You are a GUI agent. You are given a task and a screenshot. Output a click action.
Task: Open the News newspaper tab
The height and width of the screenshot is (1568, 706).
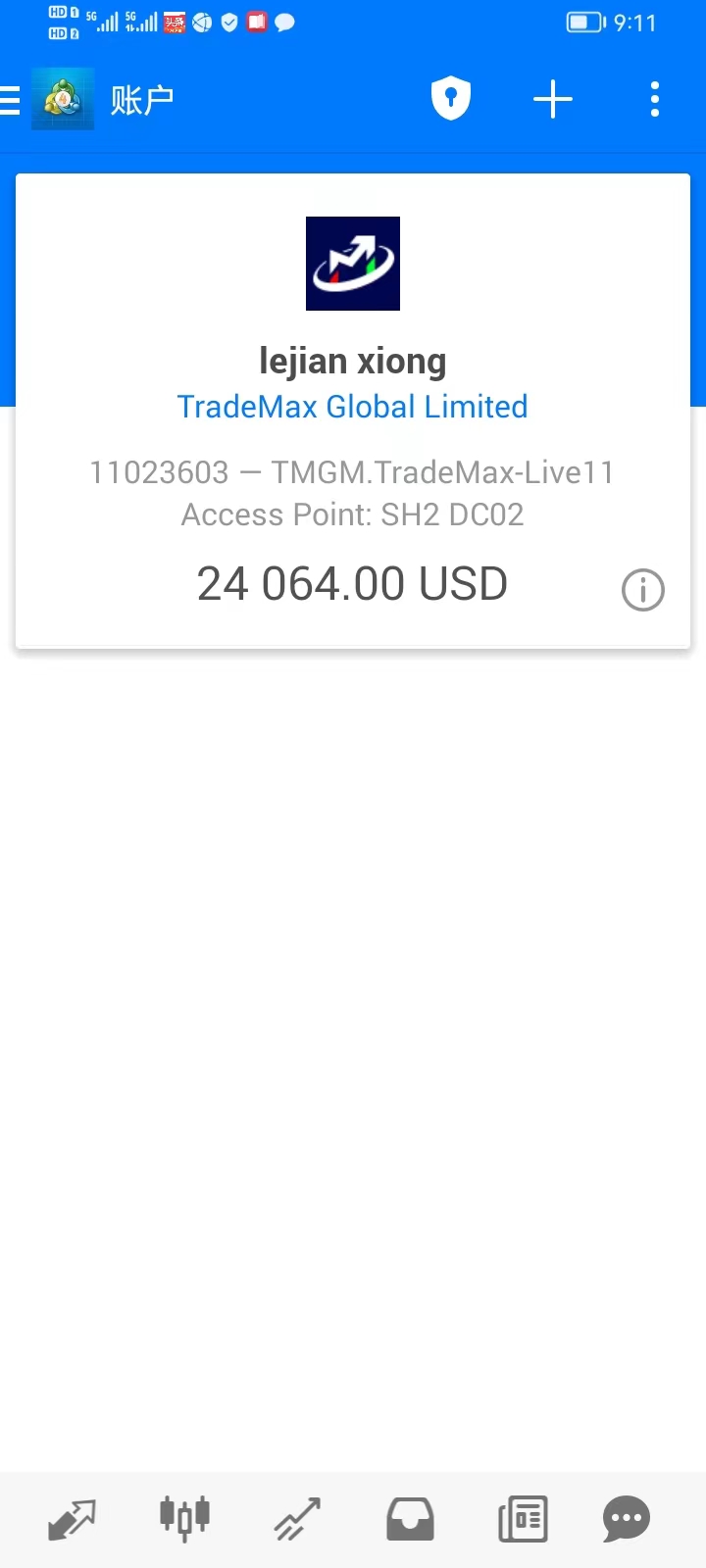[523, 1519]
